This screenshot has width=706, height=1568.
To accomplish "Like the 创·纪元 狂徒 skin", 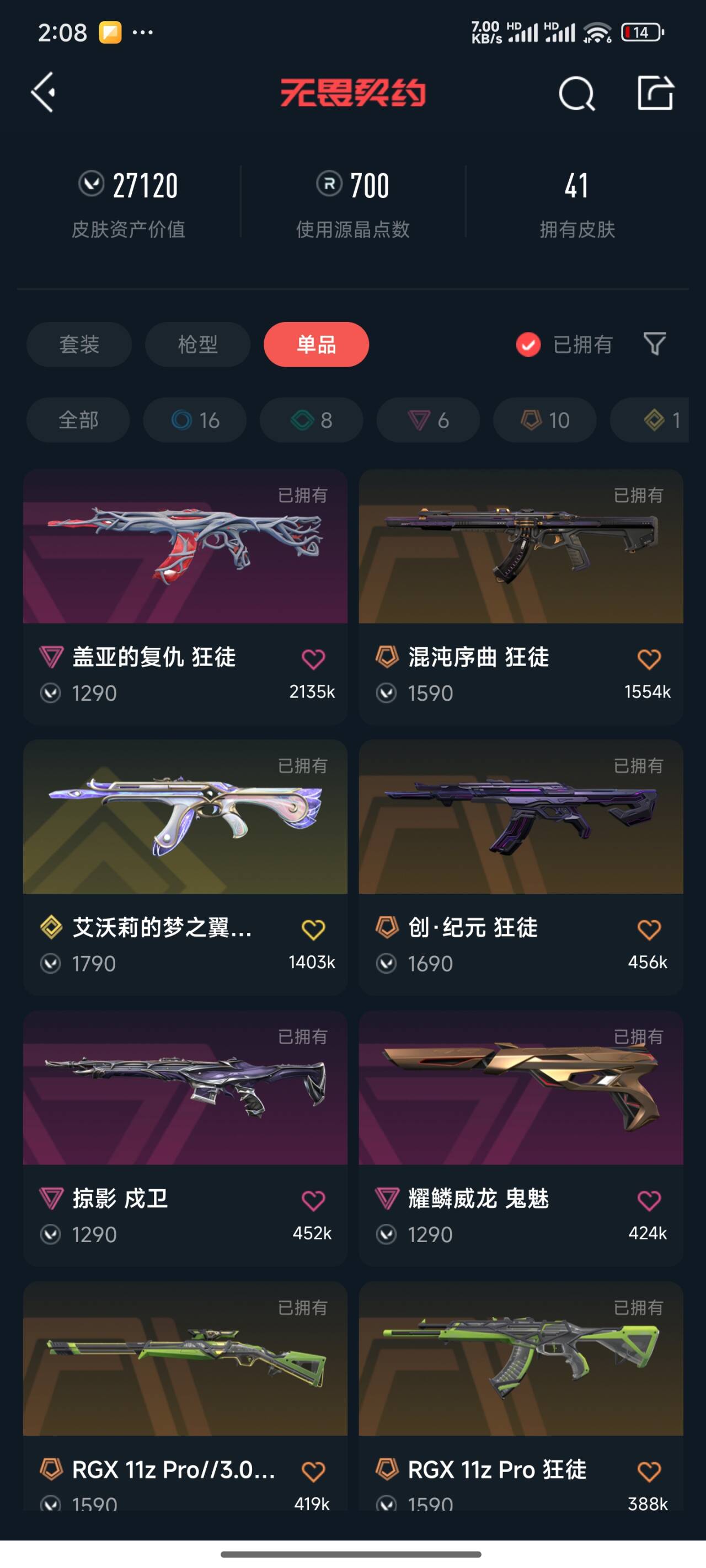I will 649,930.
